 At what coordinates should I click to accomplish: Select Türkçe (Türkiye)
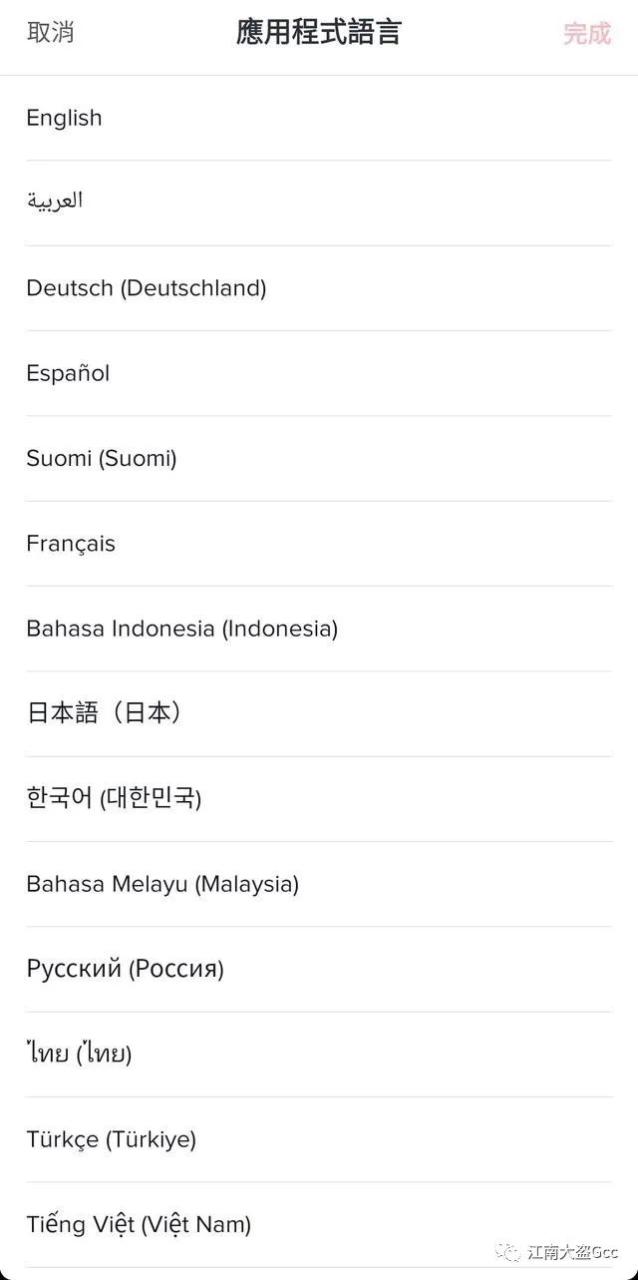click(111, 1139)
